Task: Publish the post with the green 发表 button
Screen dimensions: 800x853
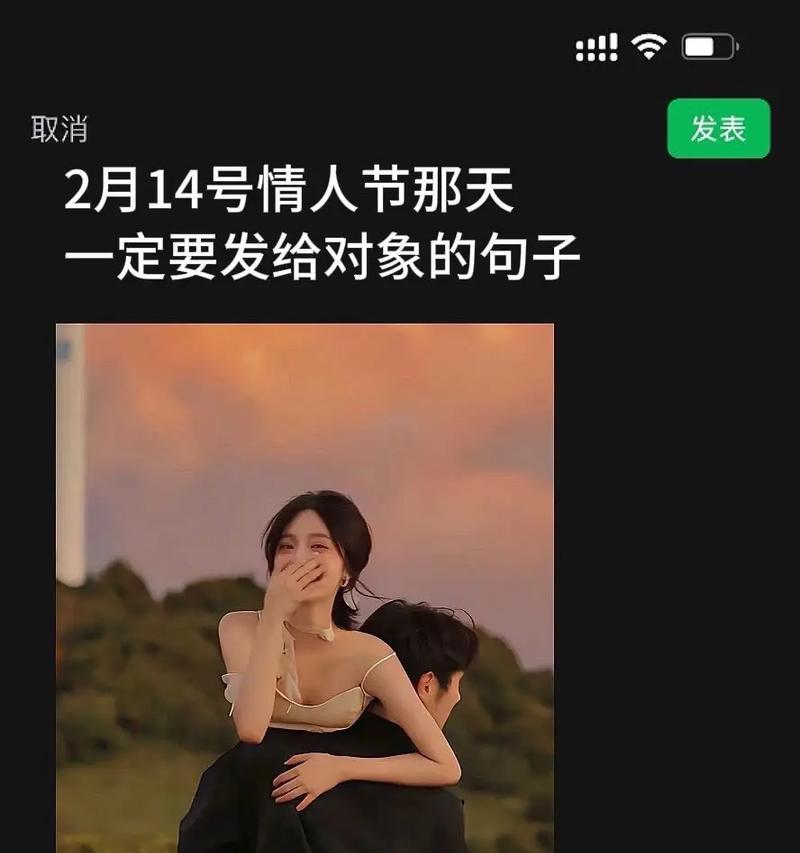Action: (x=718, y=129)
